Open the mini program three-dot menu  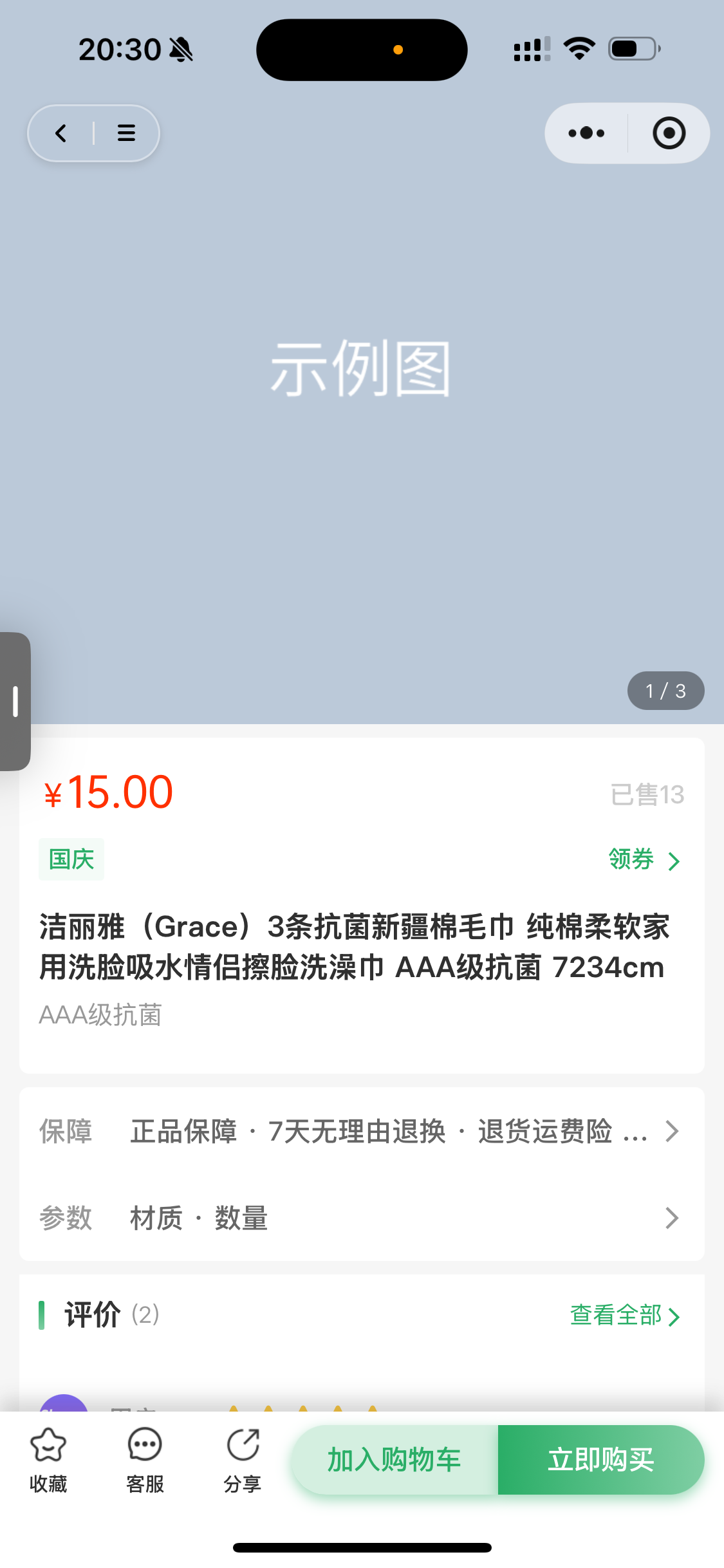point(586,133)
